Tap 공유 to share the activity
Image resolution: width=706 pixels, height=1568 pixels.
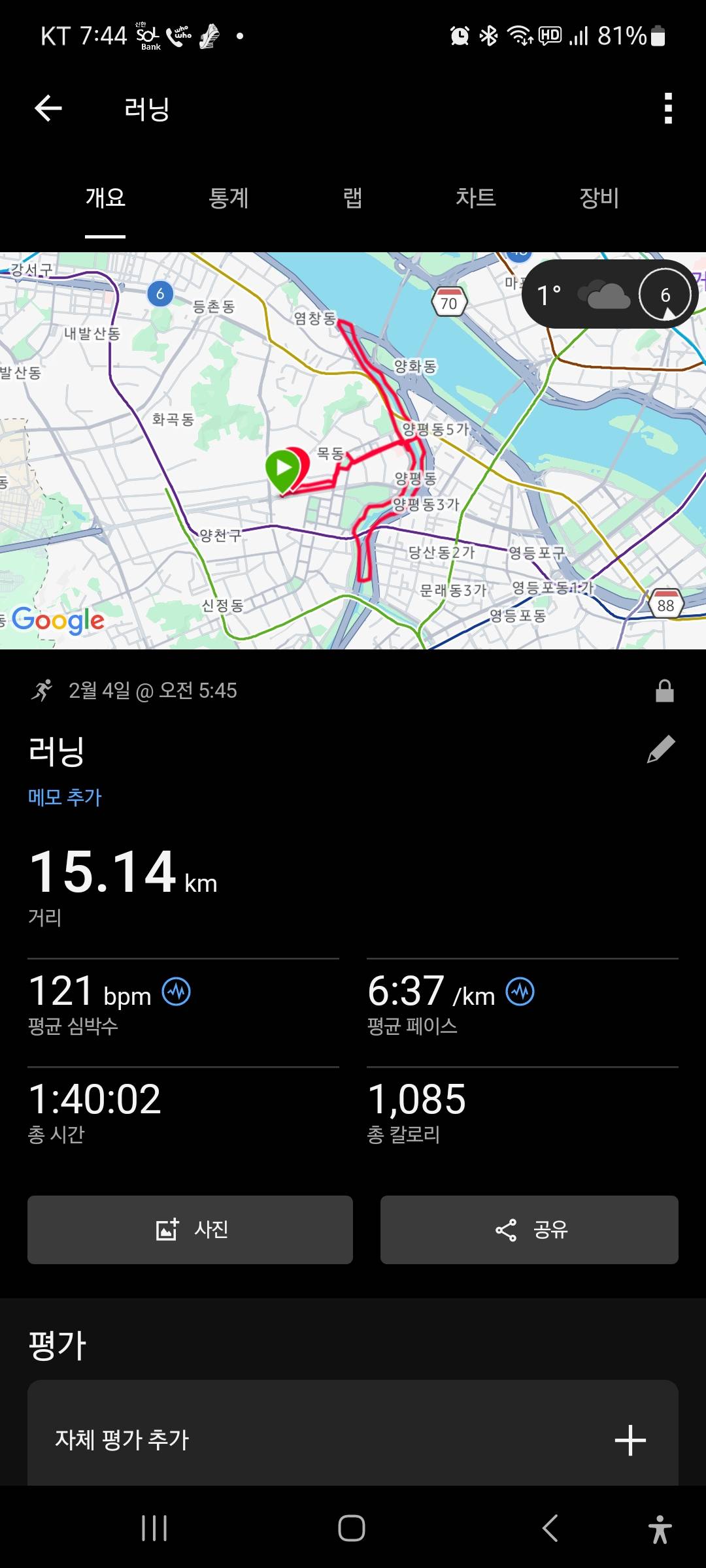pyautogui.click(x=528, y=1229)
